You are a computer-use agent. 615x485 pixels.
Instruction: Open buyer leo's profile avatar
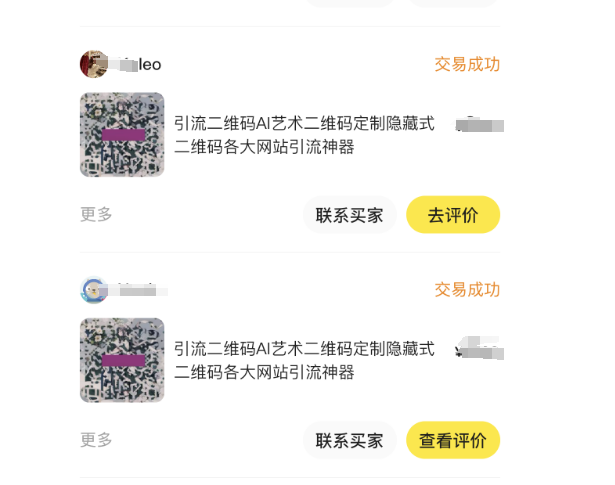click(x=93, y=64)
